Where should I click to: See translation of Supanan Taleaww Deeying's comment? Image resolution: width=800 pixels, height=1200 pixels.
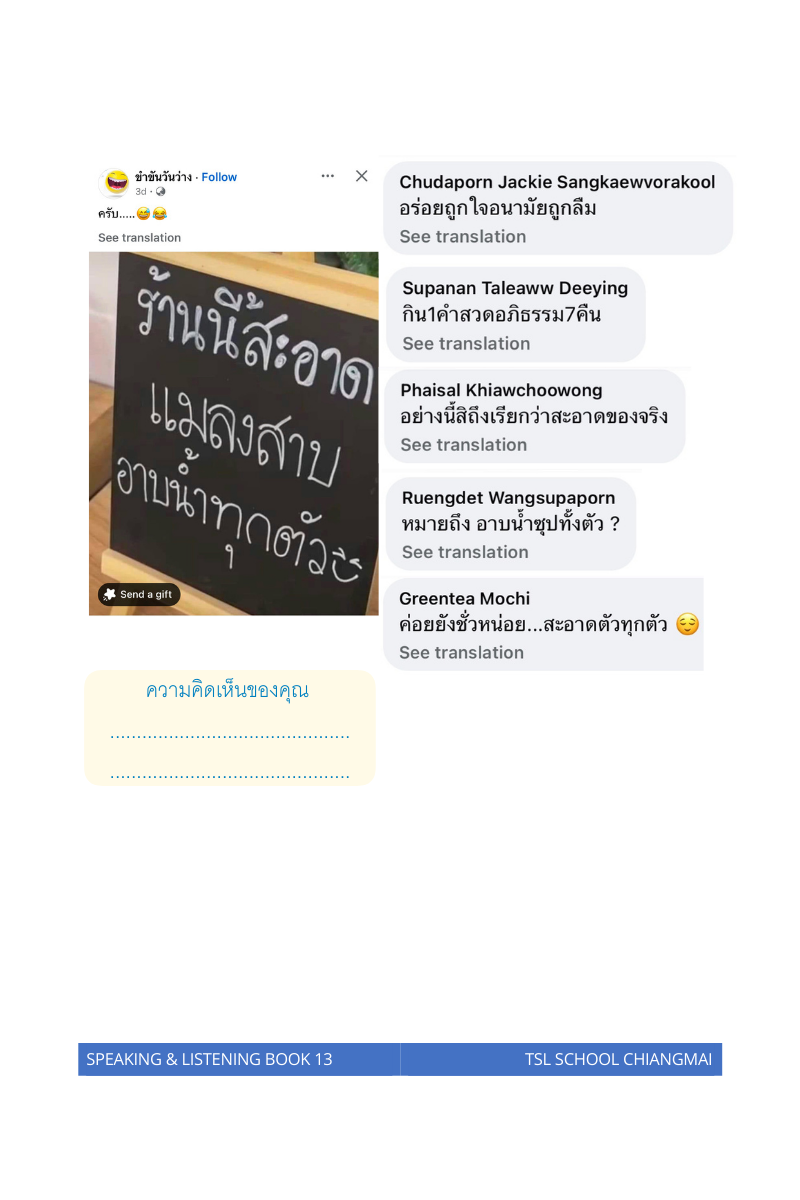point(465,343)
